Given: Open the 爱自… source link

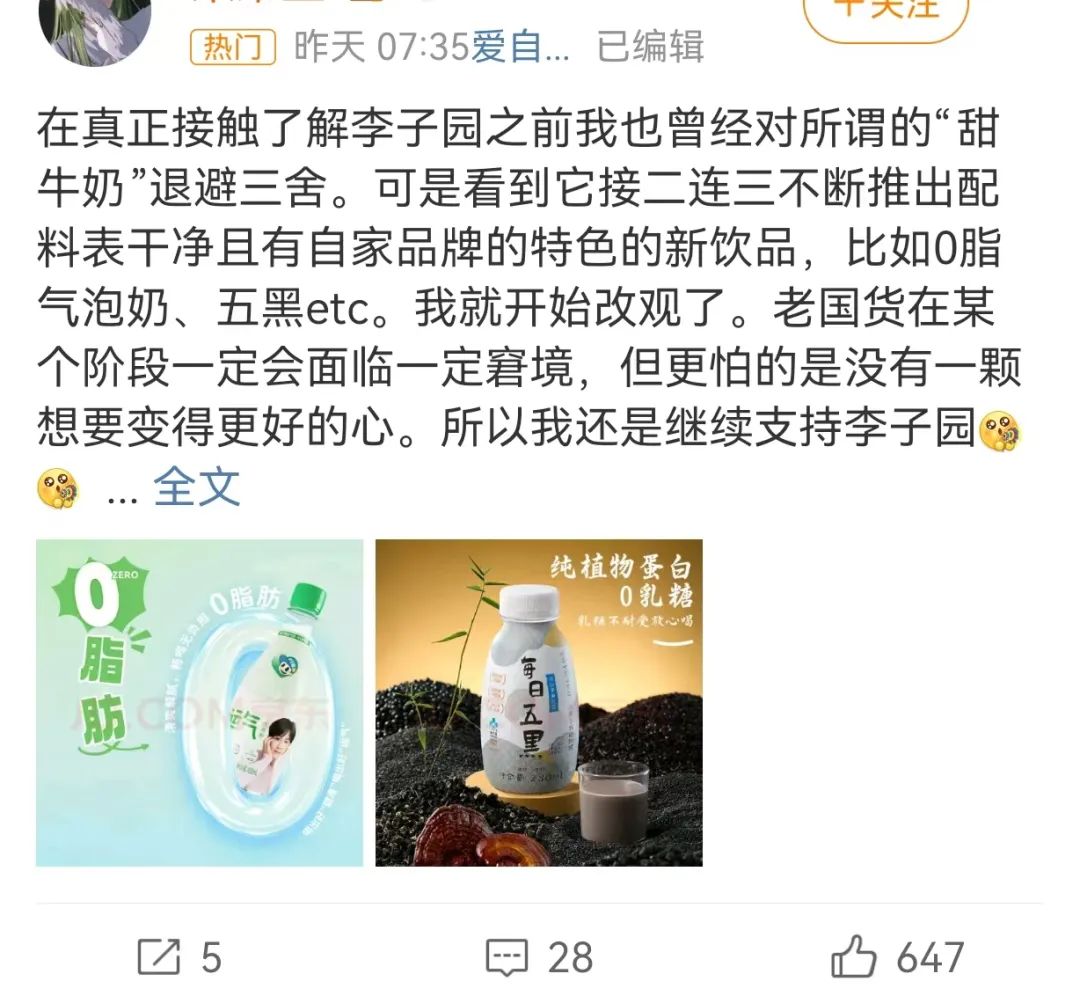Looking at the screenshot, I should pos(521,46).
